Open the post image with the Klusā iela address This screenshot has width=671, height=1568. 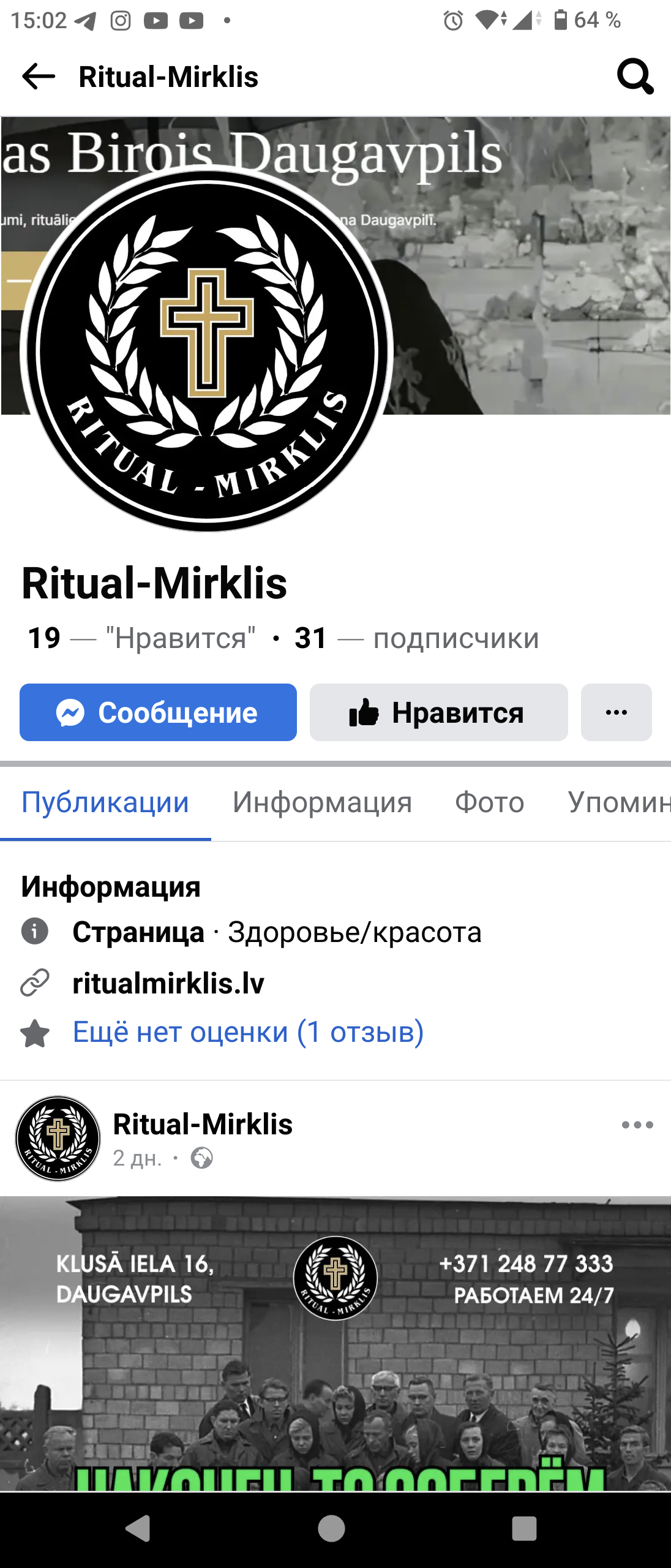coord(335,1347)
